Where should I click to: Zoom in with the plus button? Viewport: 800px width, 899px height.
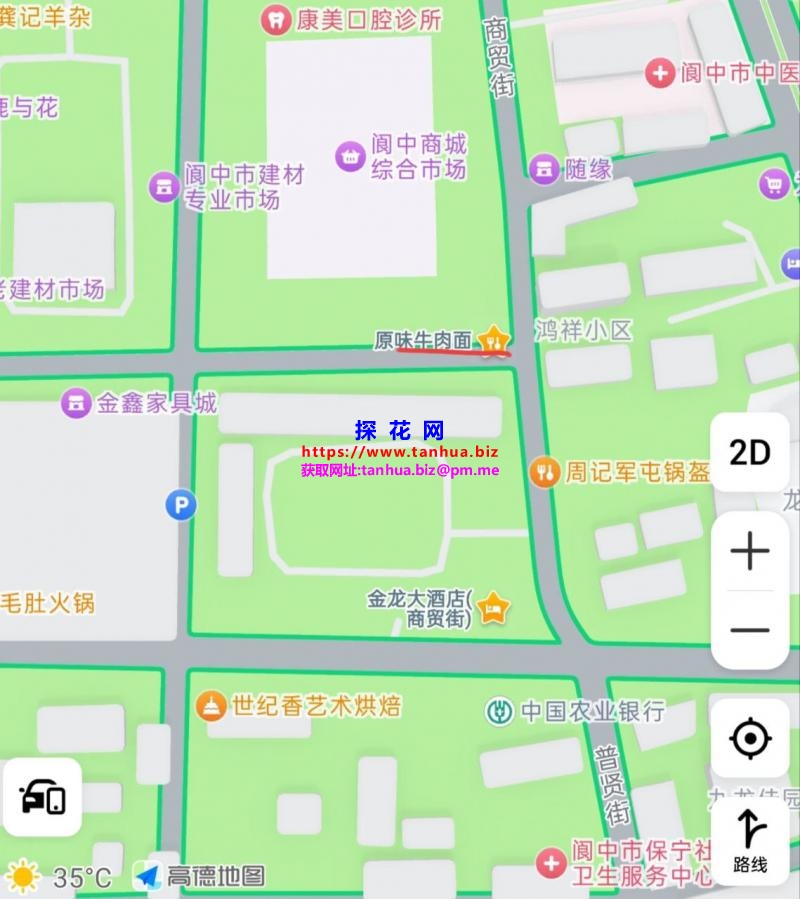pyautogui.click(x=749, y=551)
